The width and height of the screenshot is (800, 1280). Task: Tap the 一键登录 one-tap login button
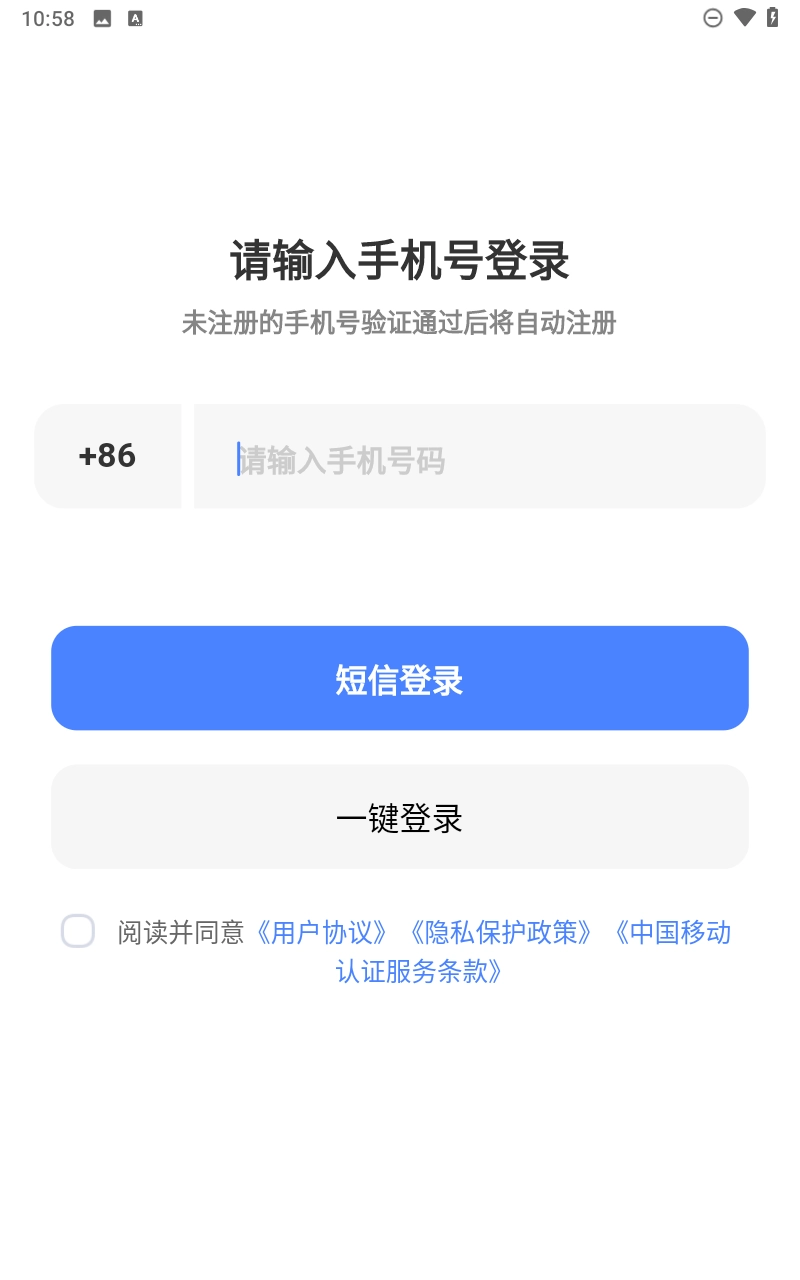tap(399, 817)
